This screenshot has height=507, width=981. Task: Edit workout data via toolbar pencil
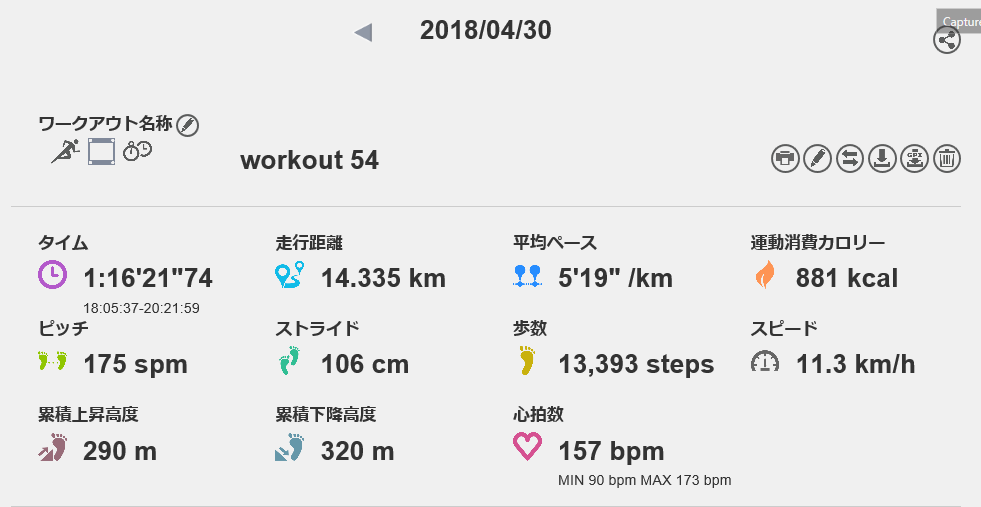(818, 158)
